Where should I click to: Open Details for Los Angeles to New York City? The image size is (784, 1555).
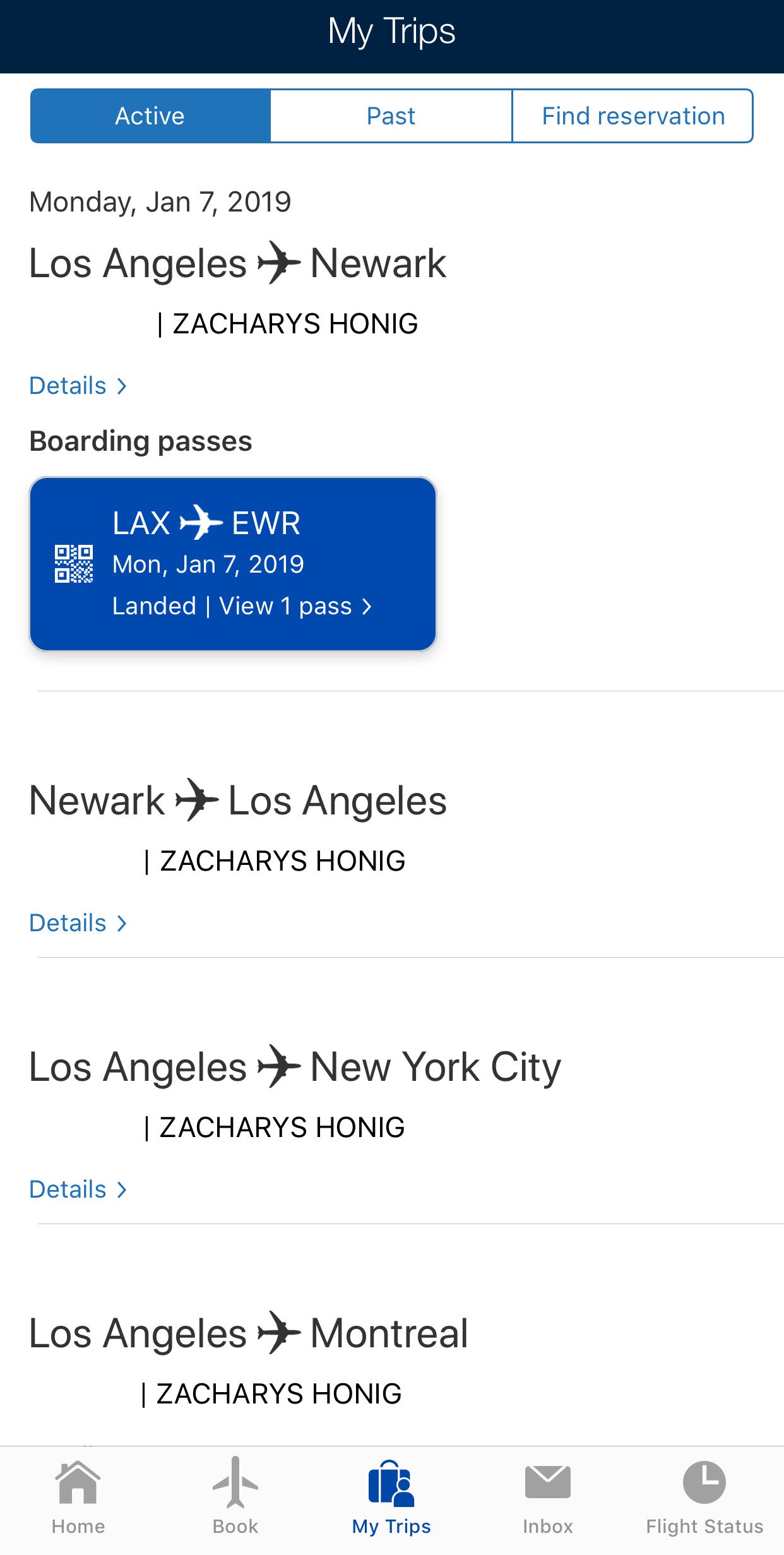tap(78, 1189)
